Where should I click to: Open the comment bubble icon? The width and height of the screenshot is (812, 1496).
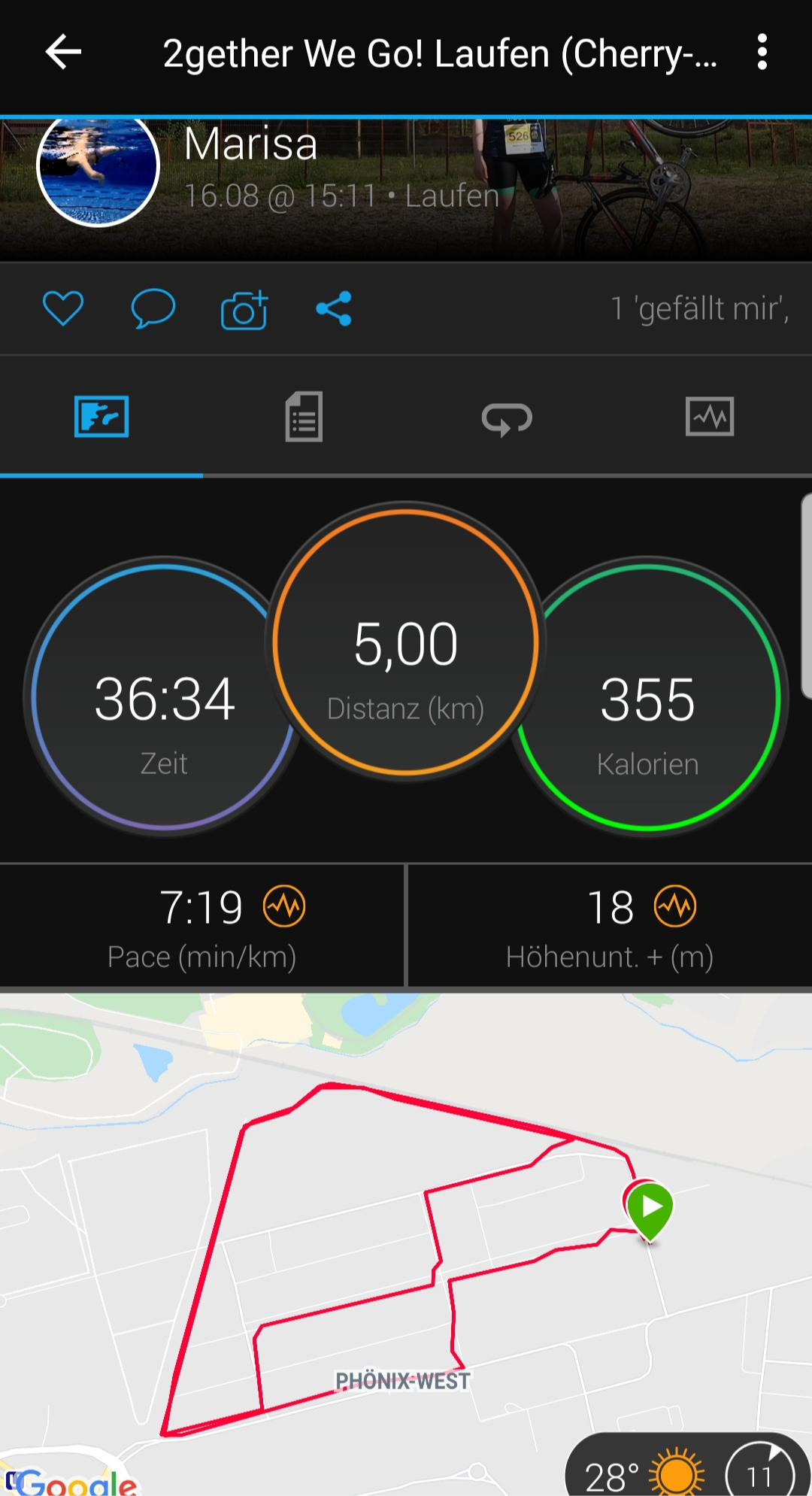(153, 308)
